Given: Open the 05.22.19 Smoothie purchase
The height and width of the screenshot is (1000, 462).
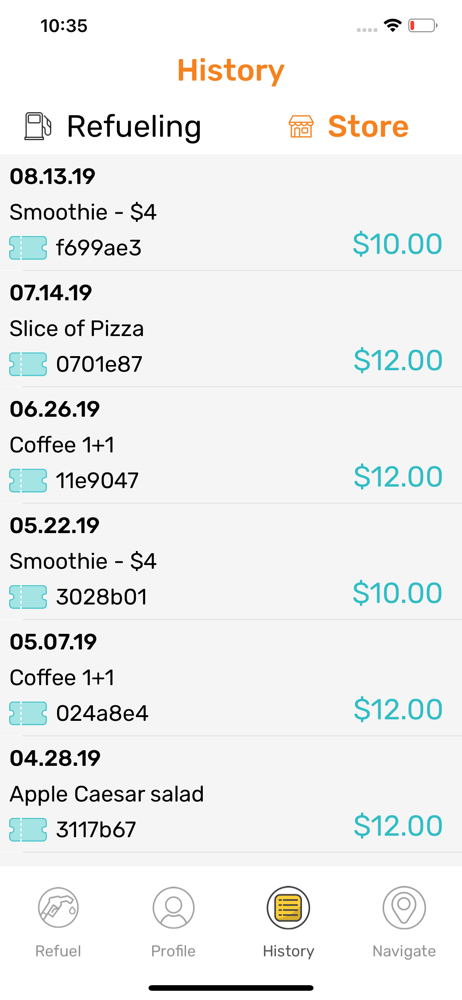Looking at the screenshot, I should coord(231,562).
